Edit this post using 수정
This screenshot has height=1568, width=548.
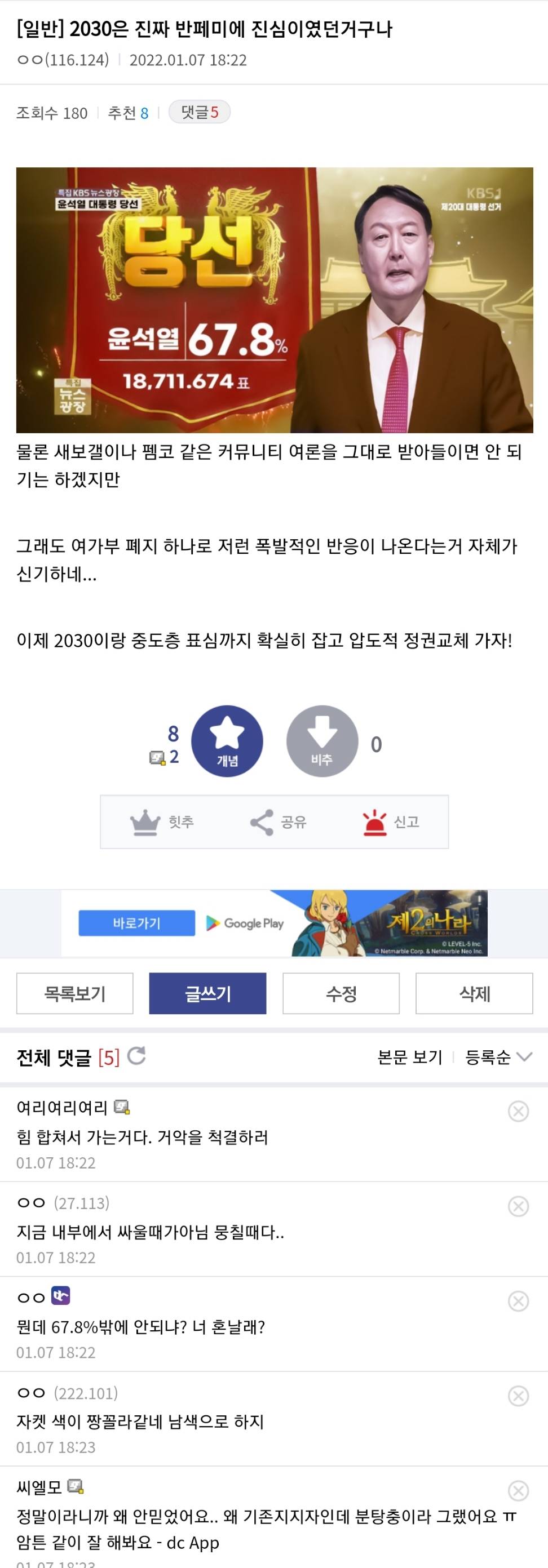tap(341, 993)
